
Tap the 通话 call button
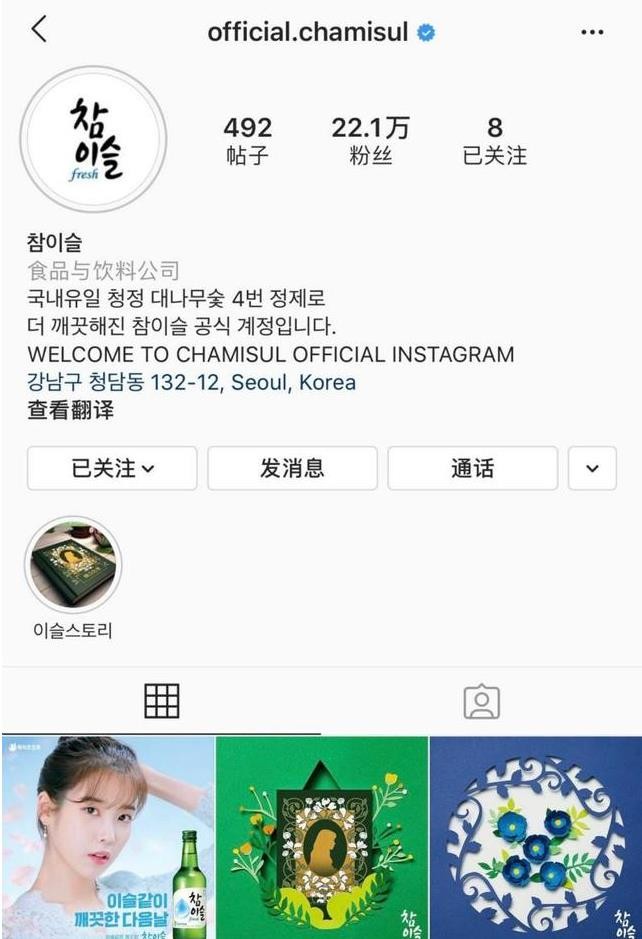tap(472, 468)
